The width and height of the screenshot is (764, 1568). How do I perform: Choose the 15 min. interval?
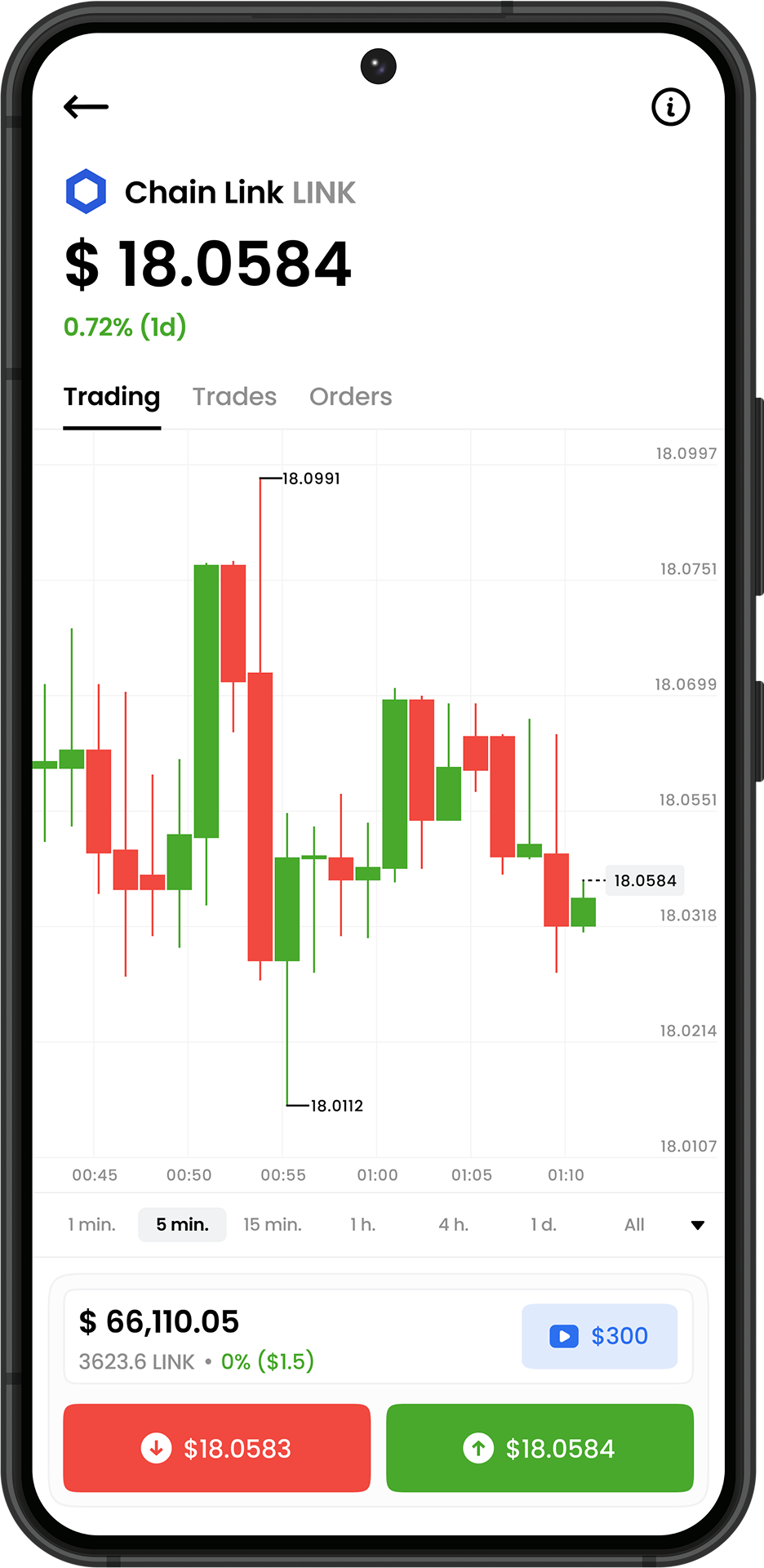click(x=273, y=1224)
